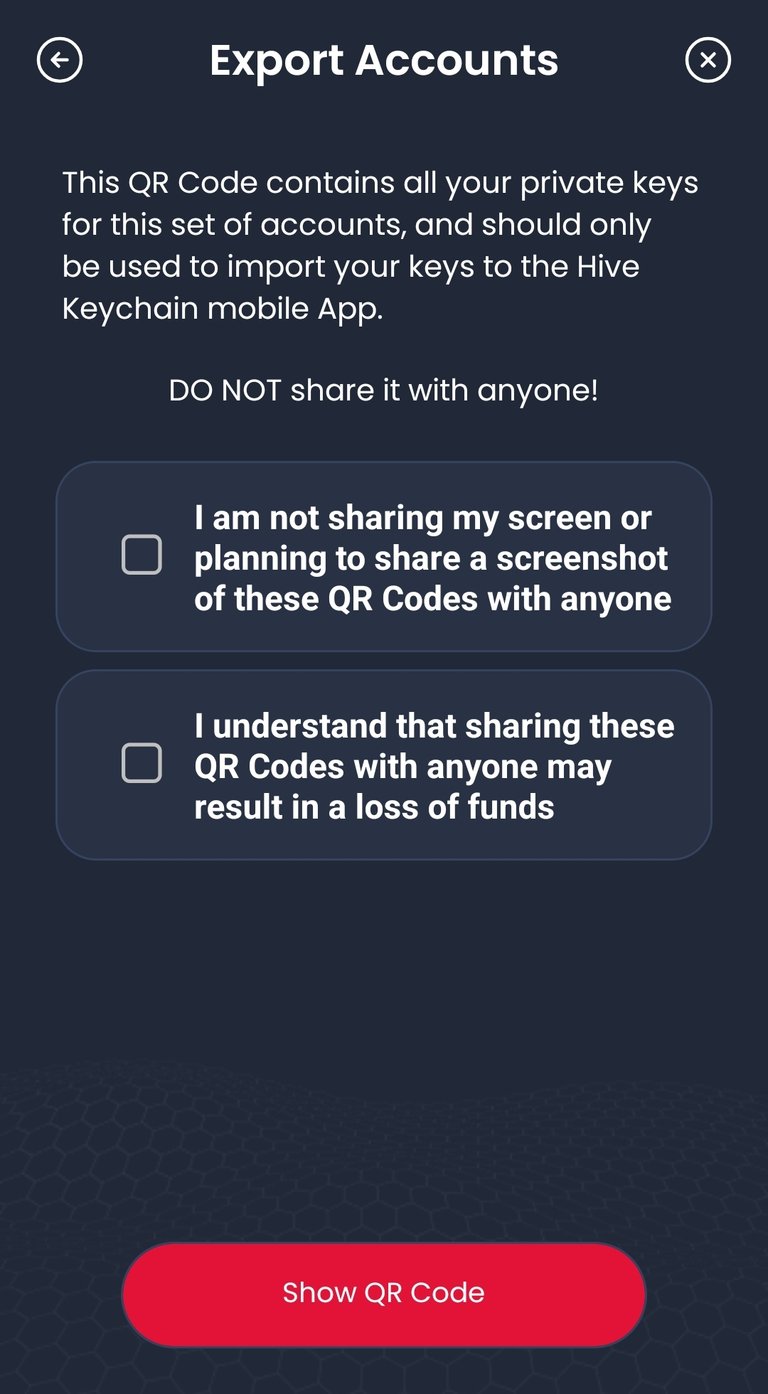768x1394 pixels.
Task: Check the 'not sharing my screen' box
Action: [141, 554]
